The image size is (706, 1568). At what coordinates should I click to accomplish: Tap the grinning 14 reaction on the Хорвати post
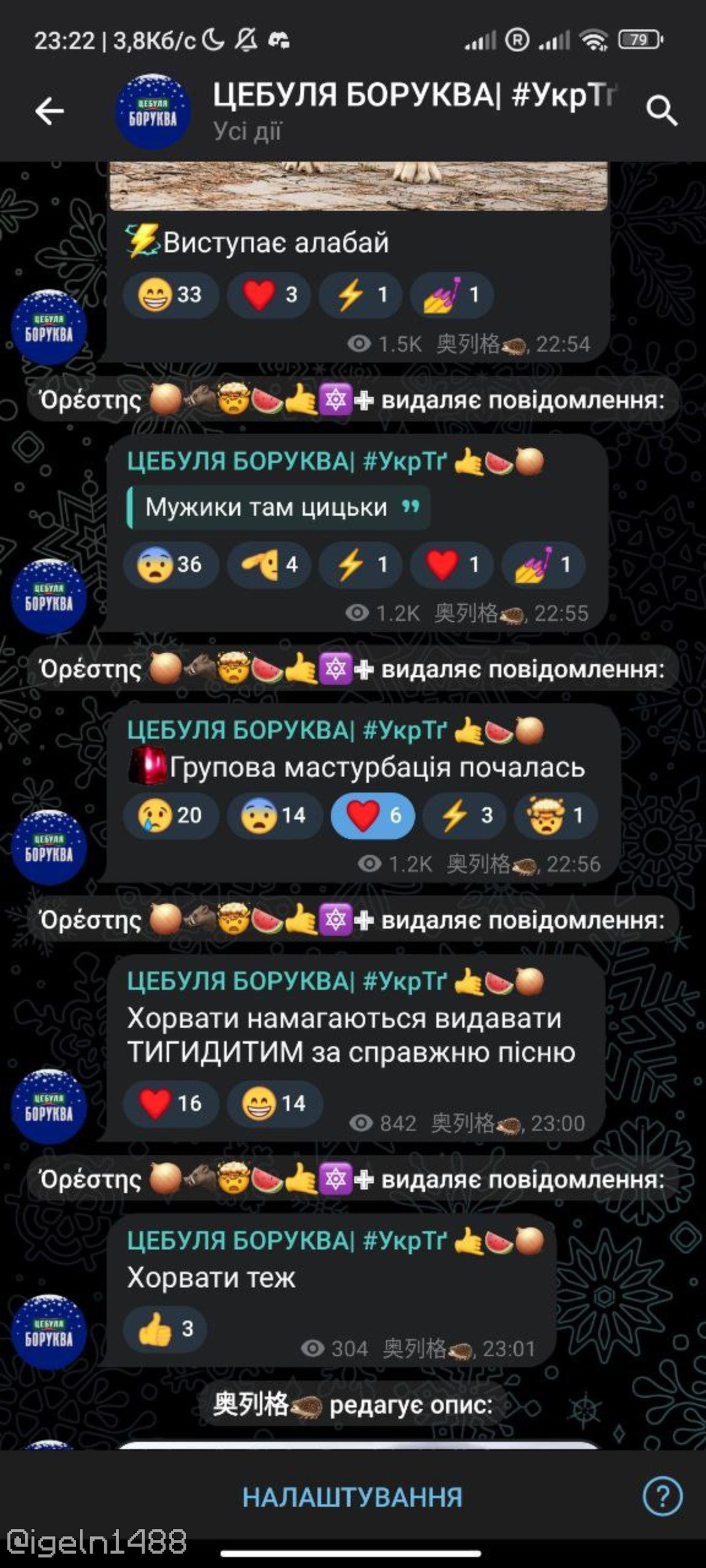coord(274,1103)
